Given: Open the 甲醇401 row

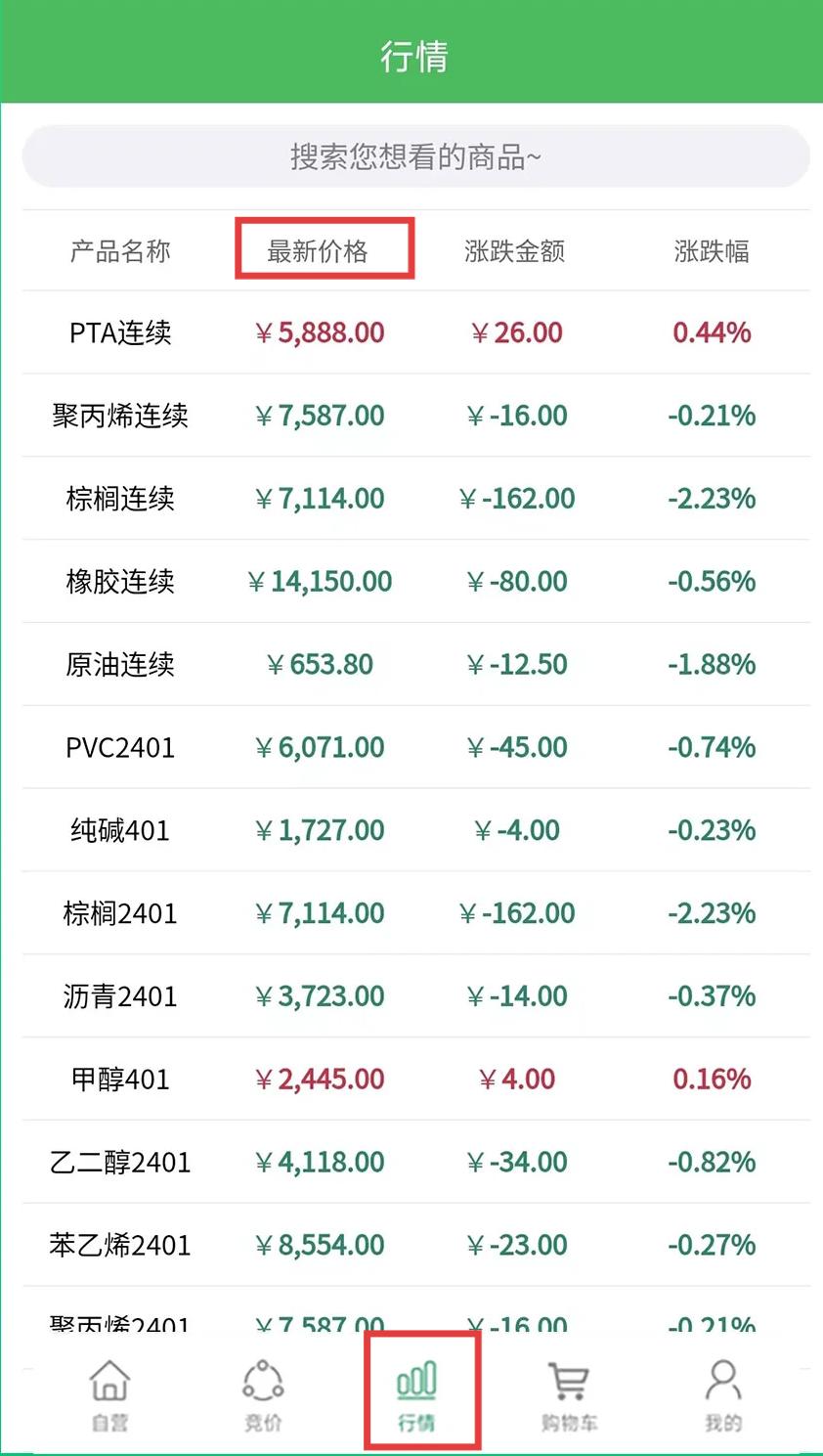Looking at the screenshot, I should (x=415, y=1080).
